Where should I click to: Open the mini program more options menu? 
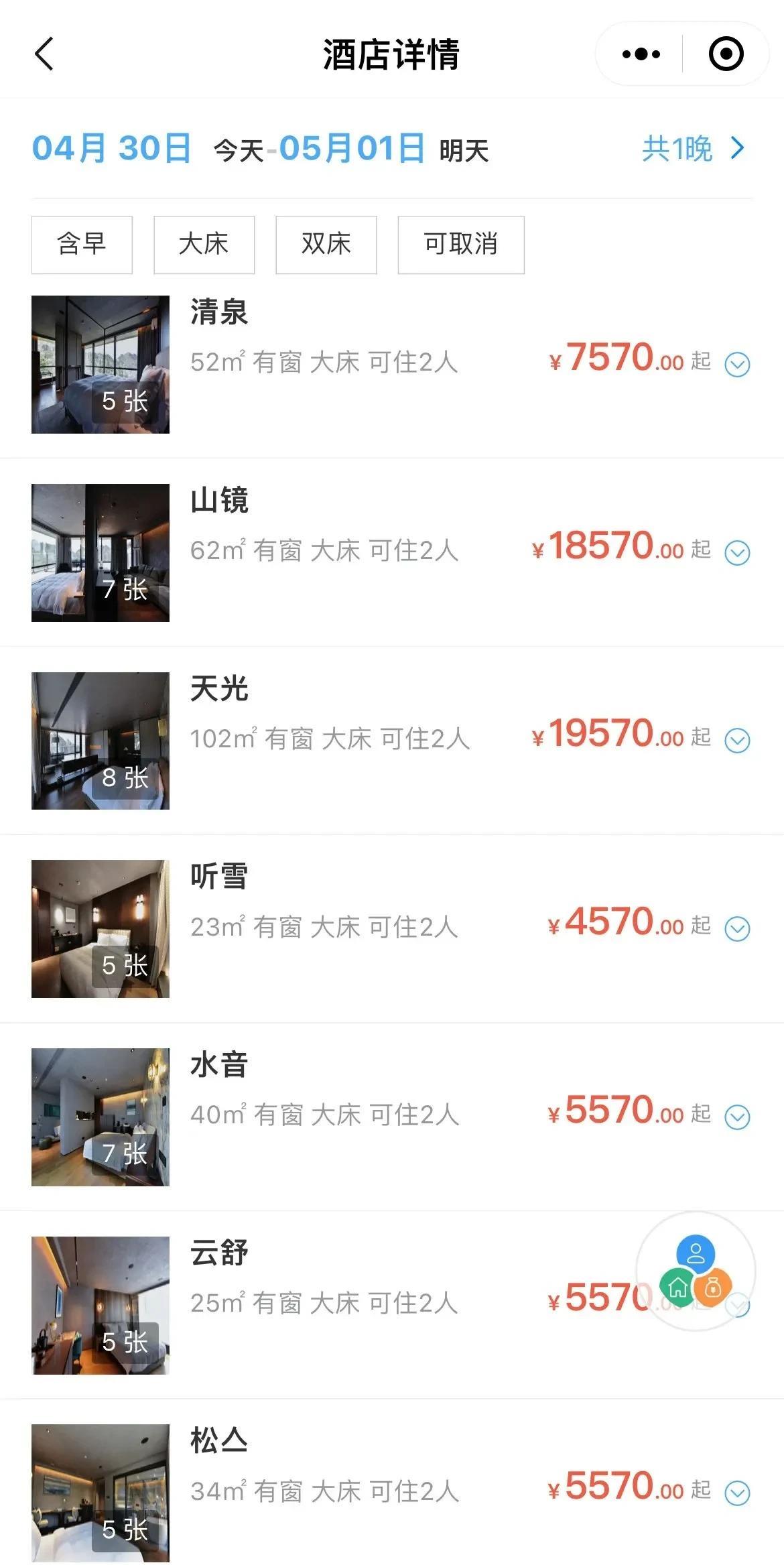click(641, 54)
